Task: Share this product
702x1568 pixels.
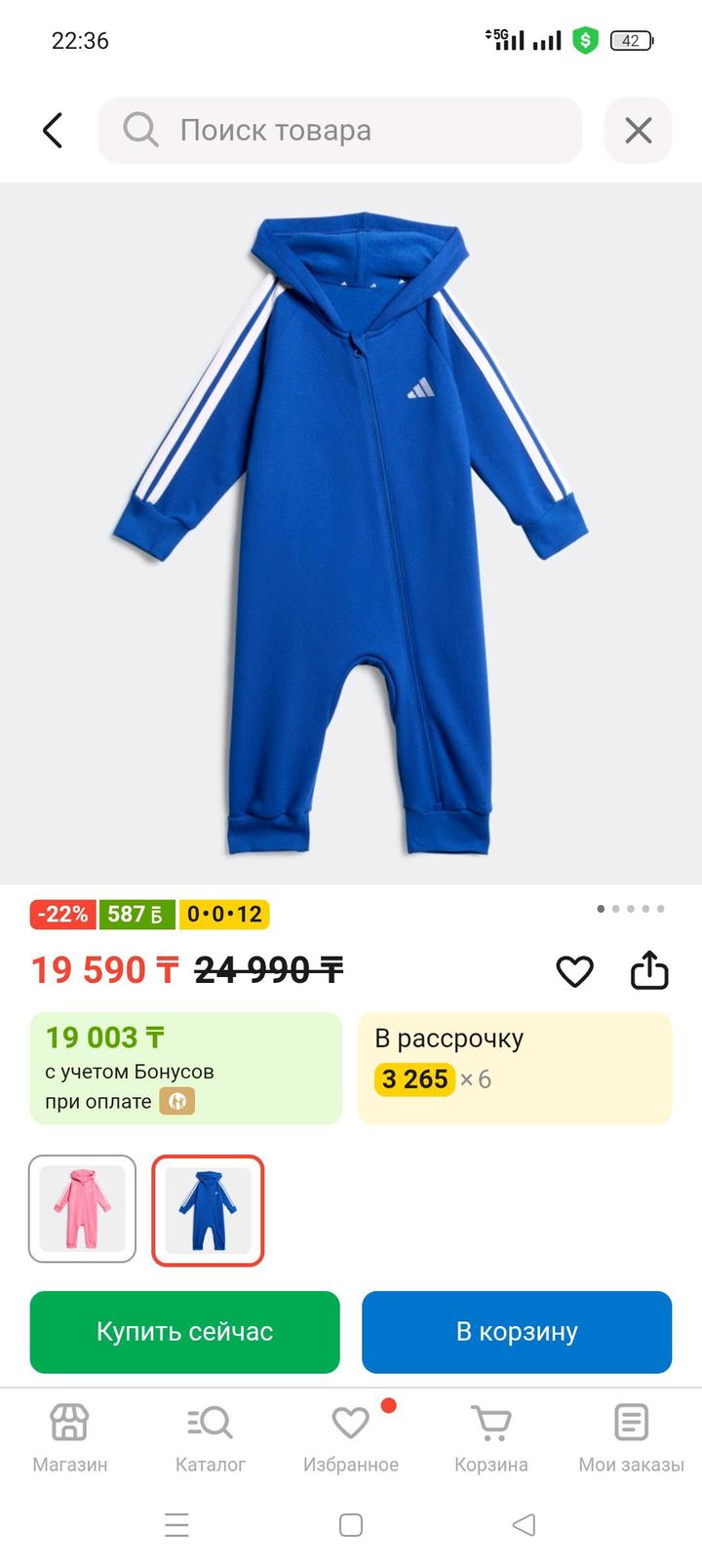Action: [x=649, y=970]
